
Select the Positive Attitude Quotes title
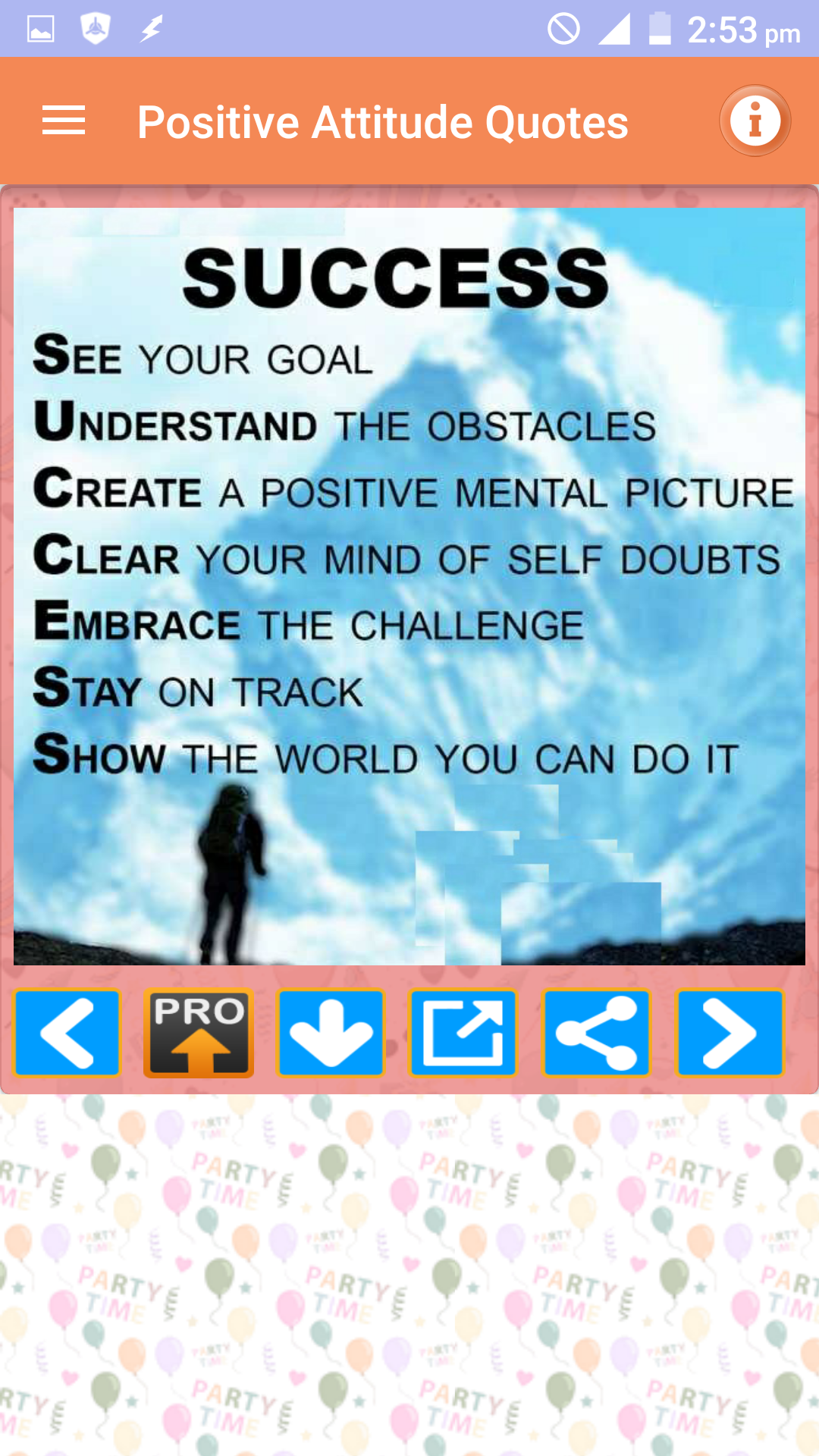click(x=383, y=120)
